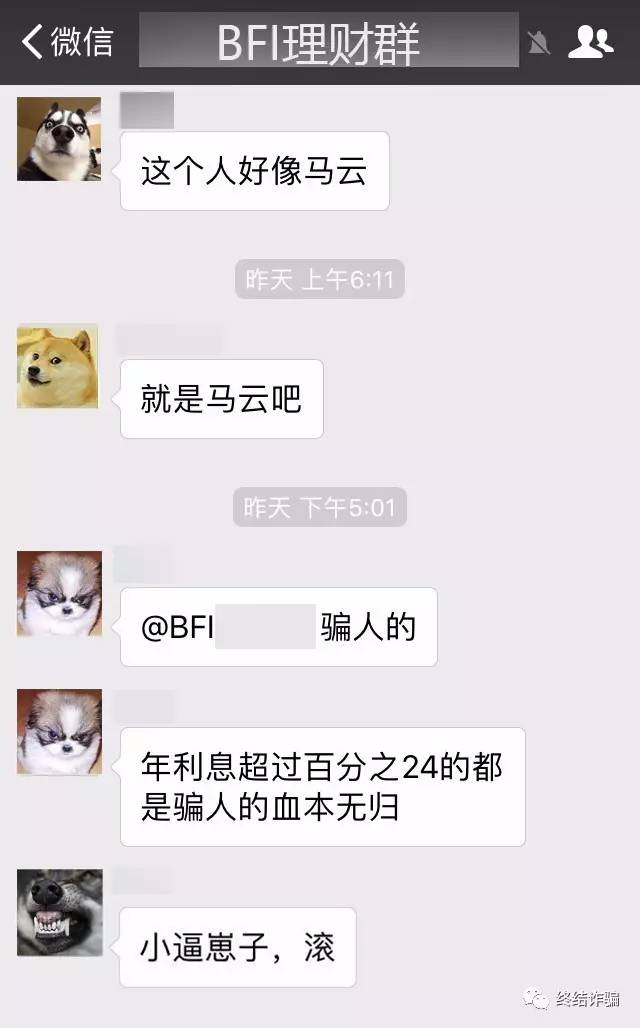Open avatar beside the 骗人的 mention message
Image resolution: width=640 pixels, height=1028 pixels.
59,594
